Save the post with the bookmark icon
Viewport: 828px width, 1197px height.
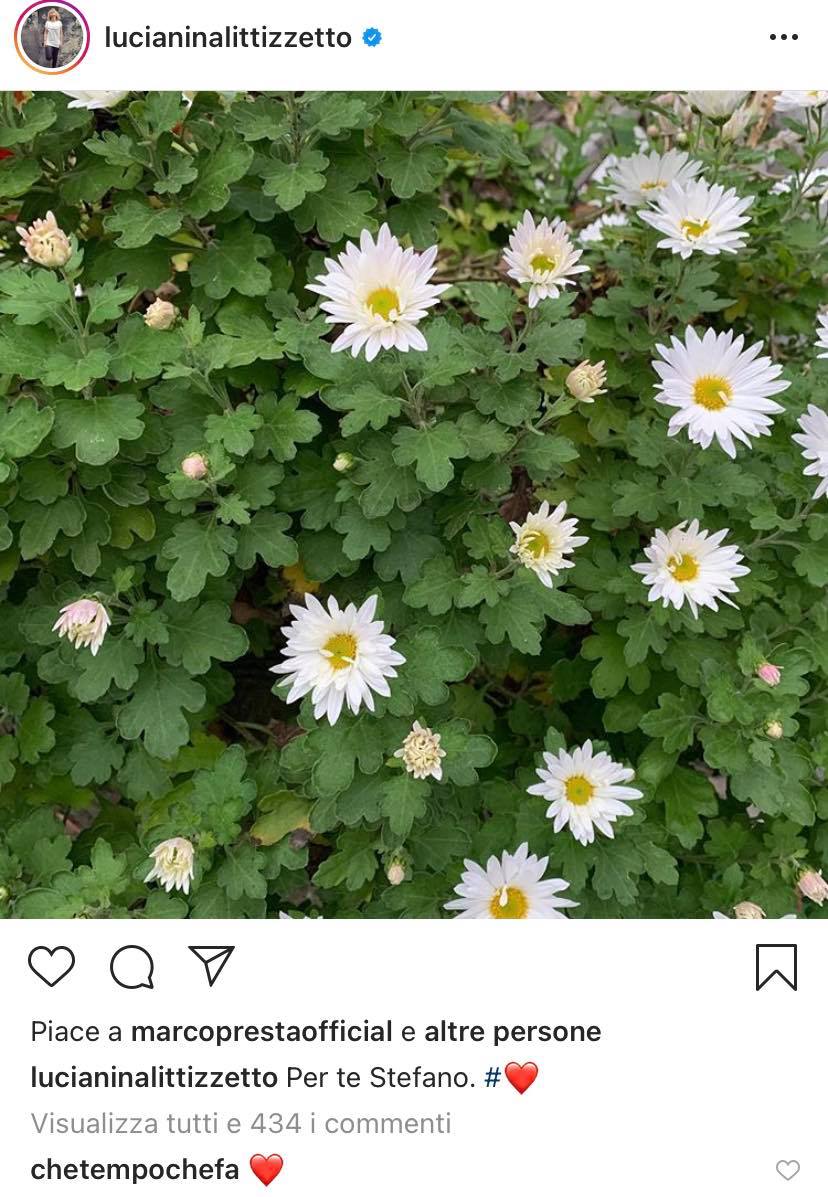pos(776,966)
